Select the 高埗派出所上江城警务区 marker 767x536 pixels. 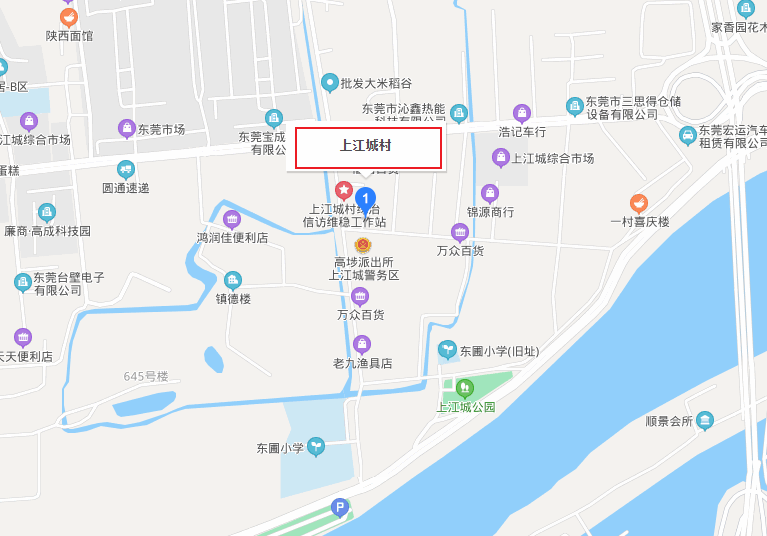(363, 245)
